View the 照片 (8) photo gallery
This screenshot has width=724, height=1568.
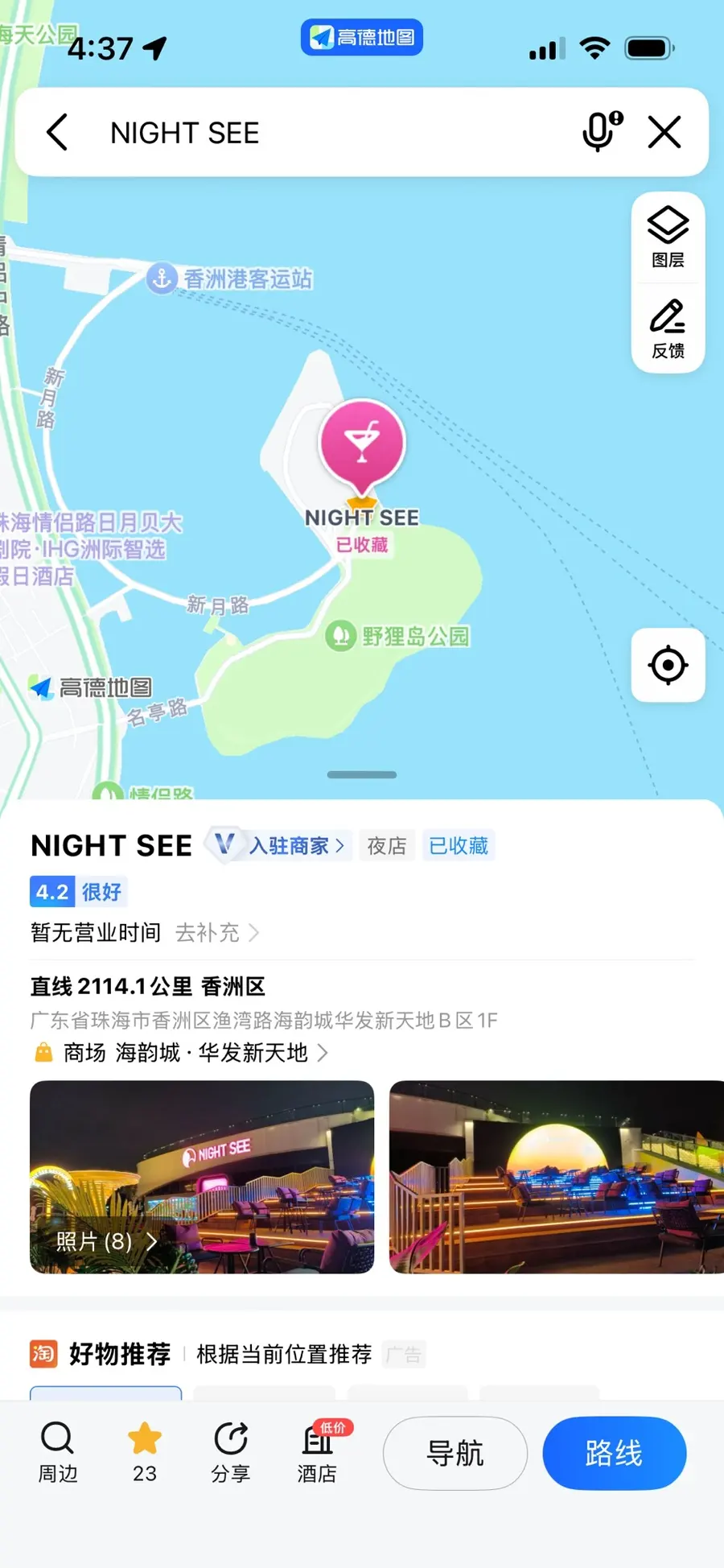(106, 1241)
